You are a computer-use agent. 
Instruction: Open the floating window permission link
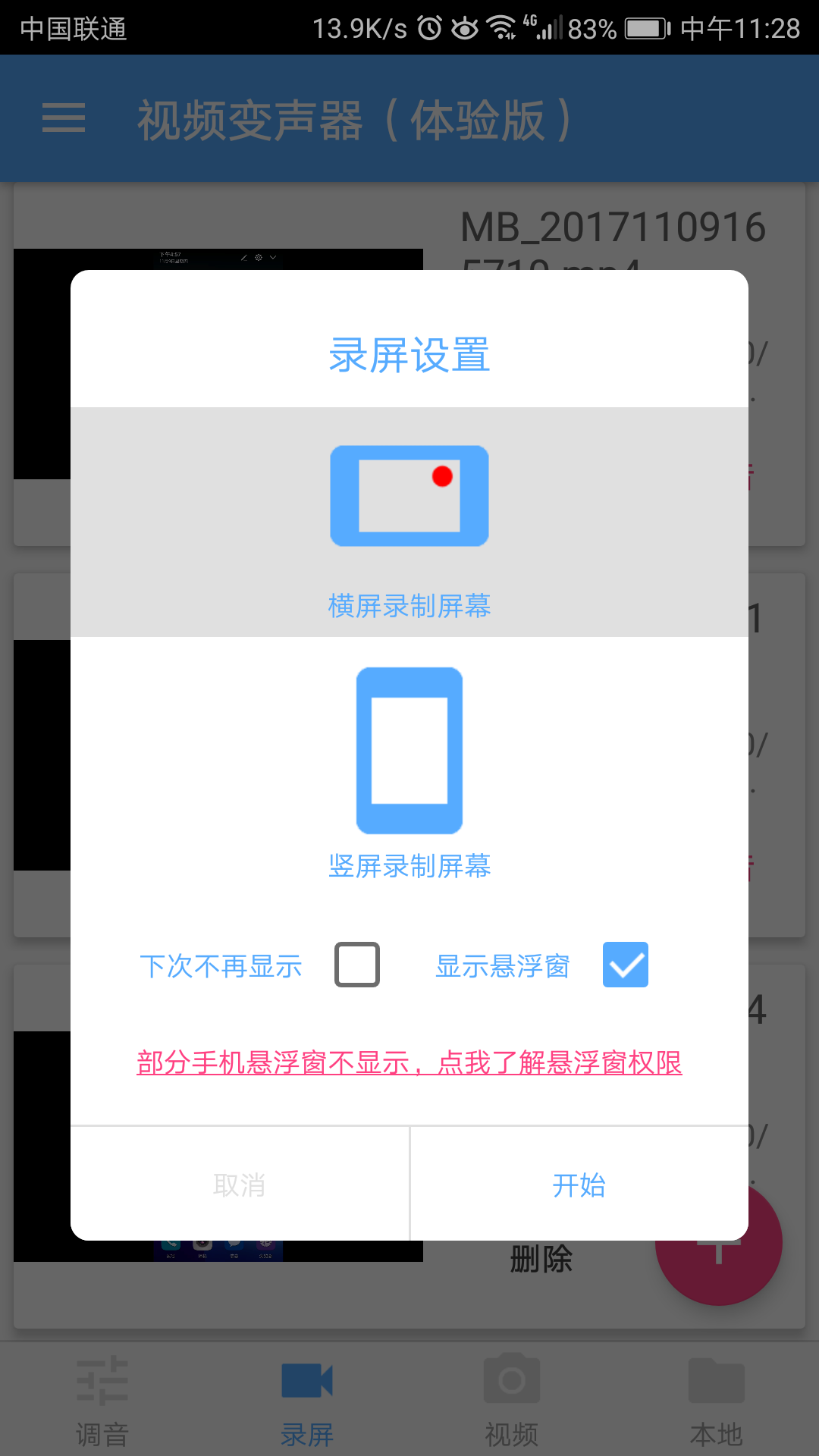(x=409, y=1062)
